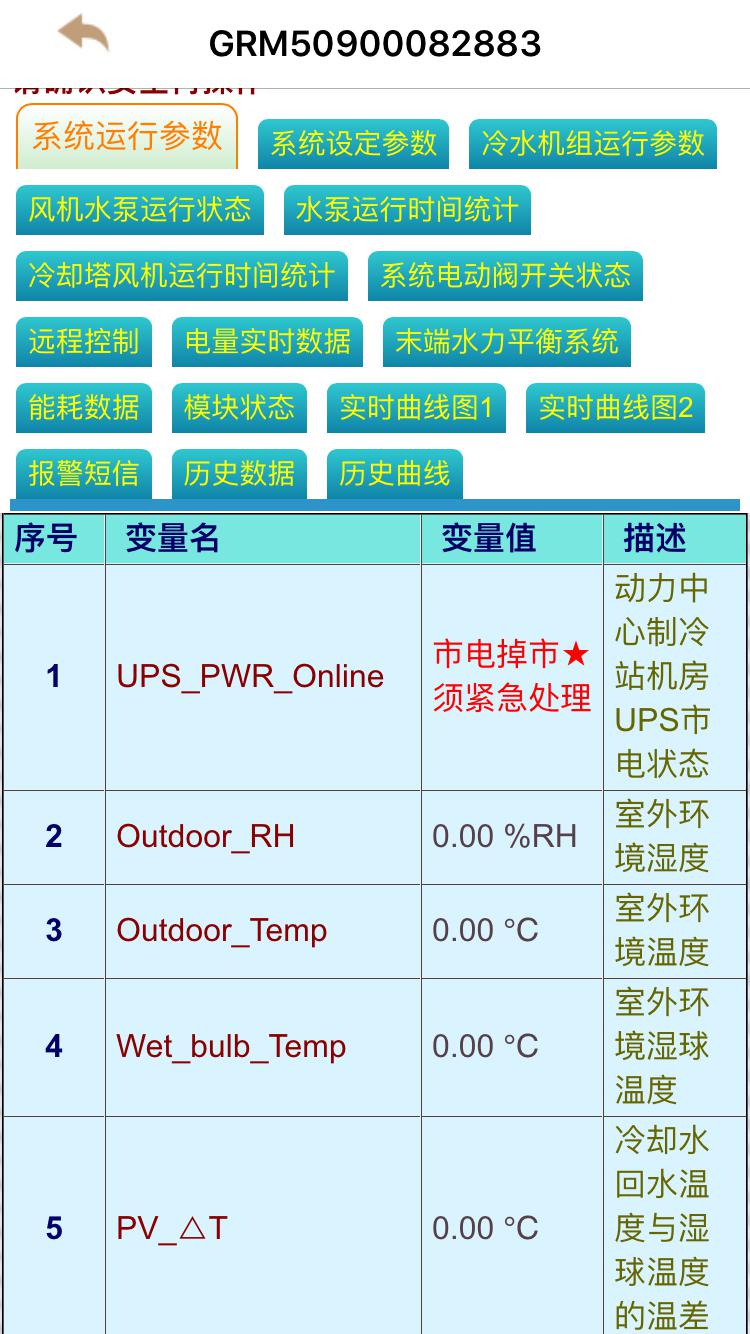Image resolution: width=750 pixels, height=1334 pixels.
Task: Open 实时曲线图1
Action: tap(416, 408)
